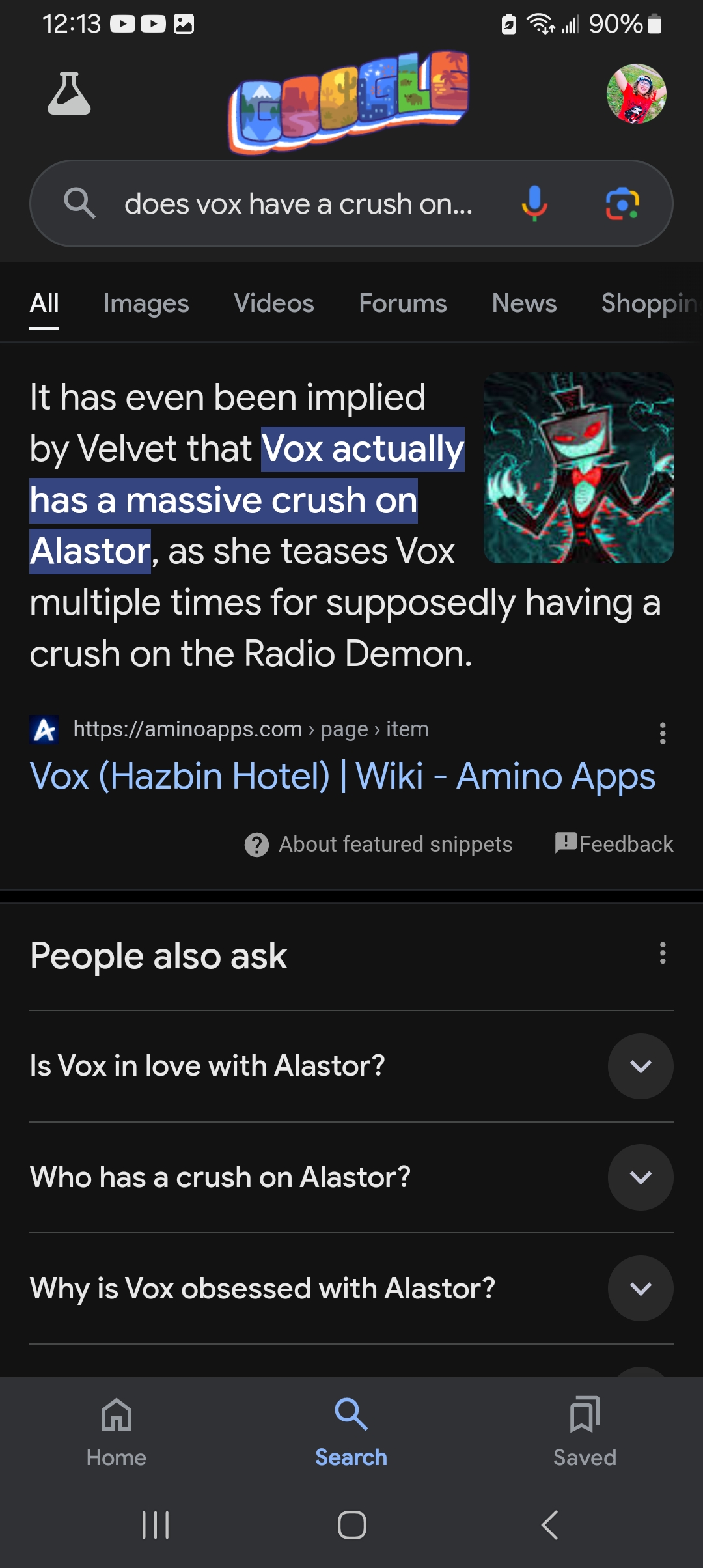The image size is (703, 1568).
Task: Expand "Who has a crush on Alastor?"
Action: (x=641, y=1177)
